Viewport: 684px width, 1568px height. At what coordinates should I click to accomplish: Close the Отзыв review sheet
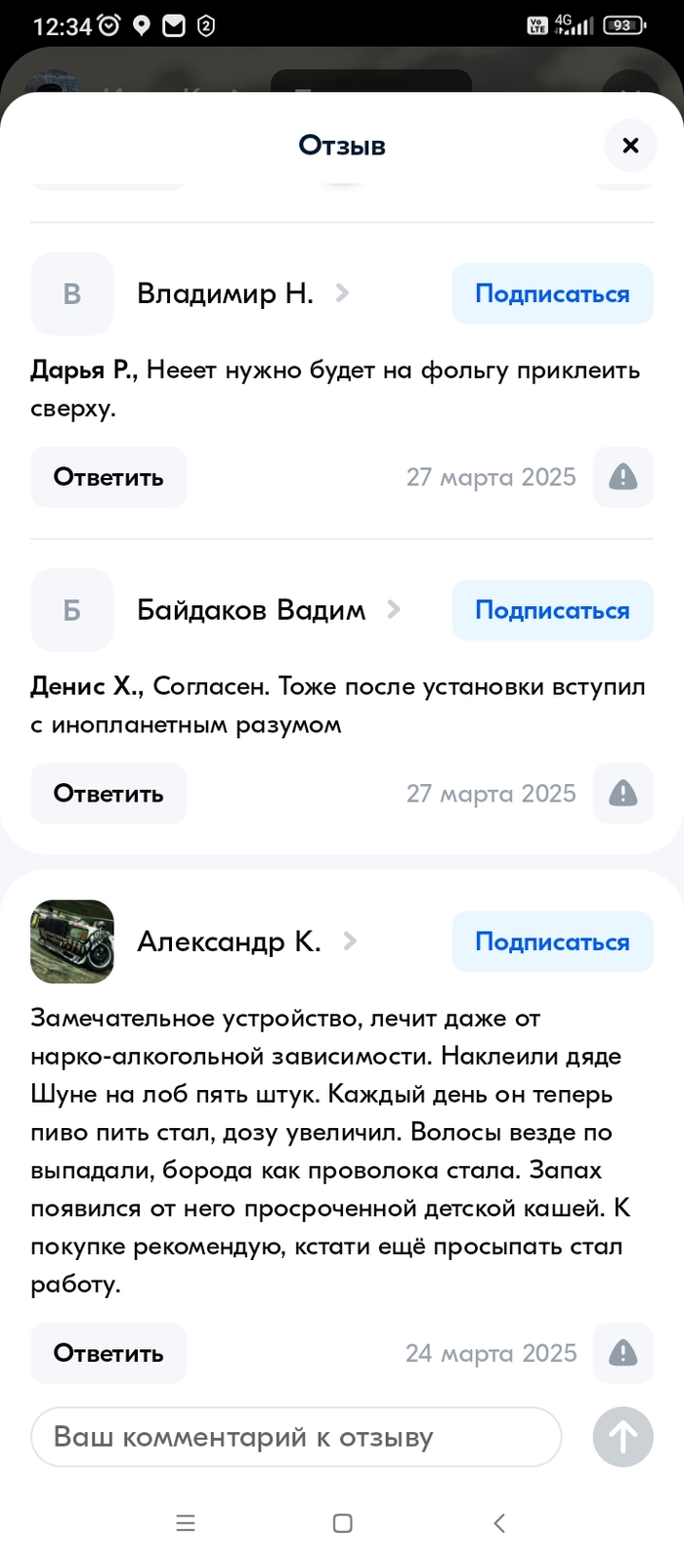tap(630, 146)
